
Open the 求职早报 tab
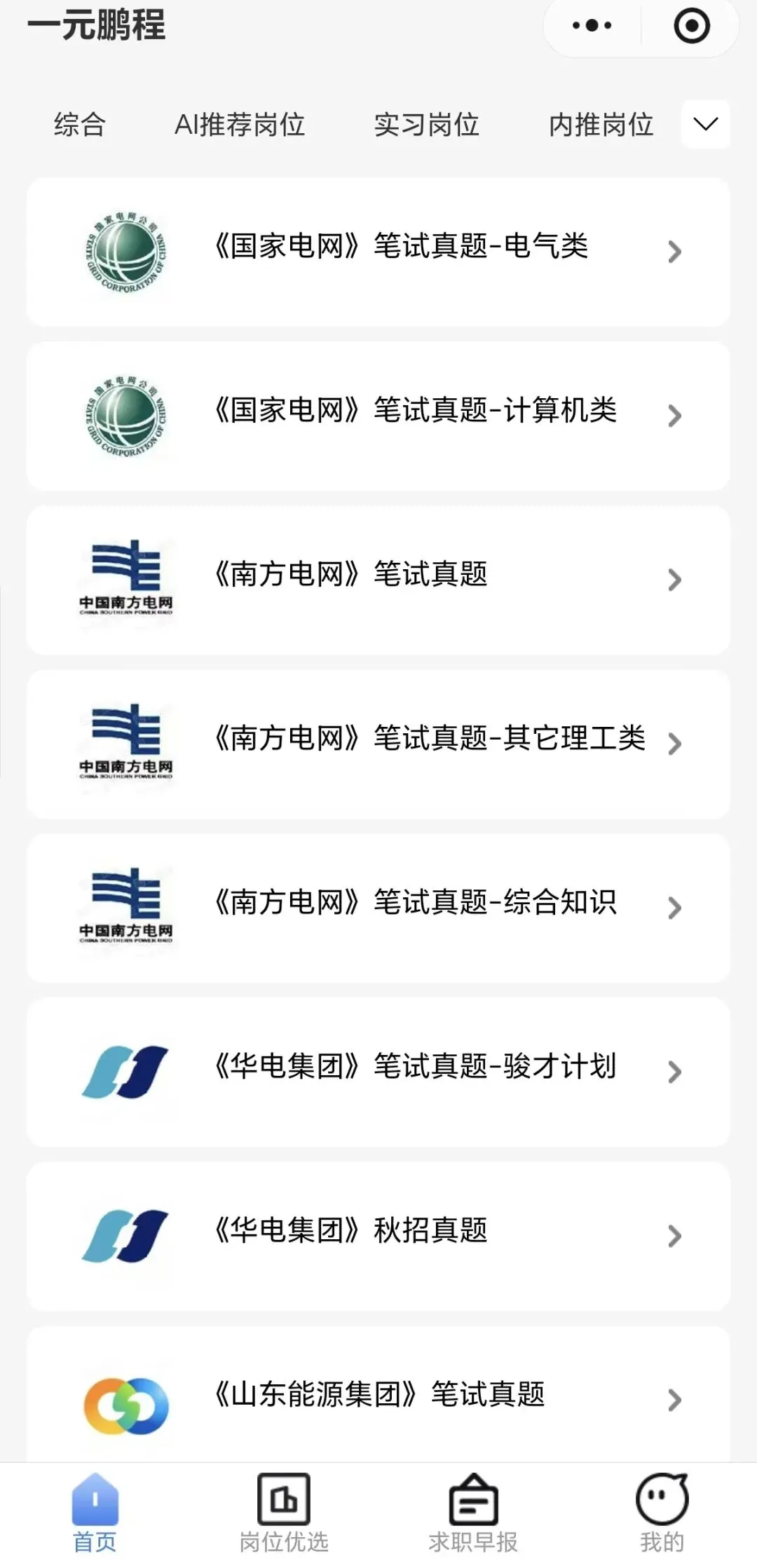[x=473, y=1514]
